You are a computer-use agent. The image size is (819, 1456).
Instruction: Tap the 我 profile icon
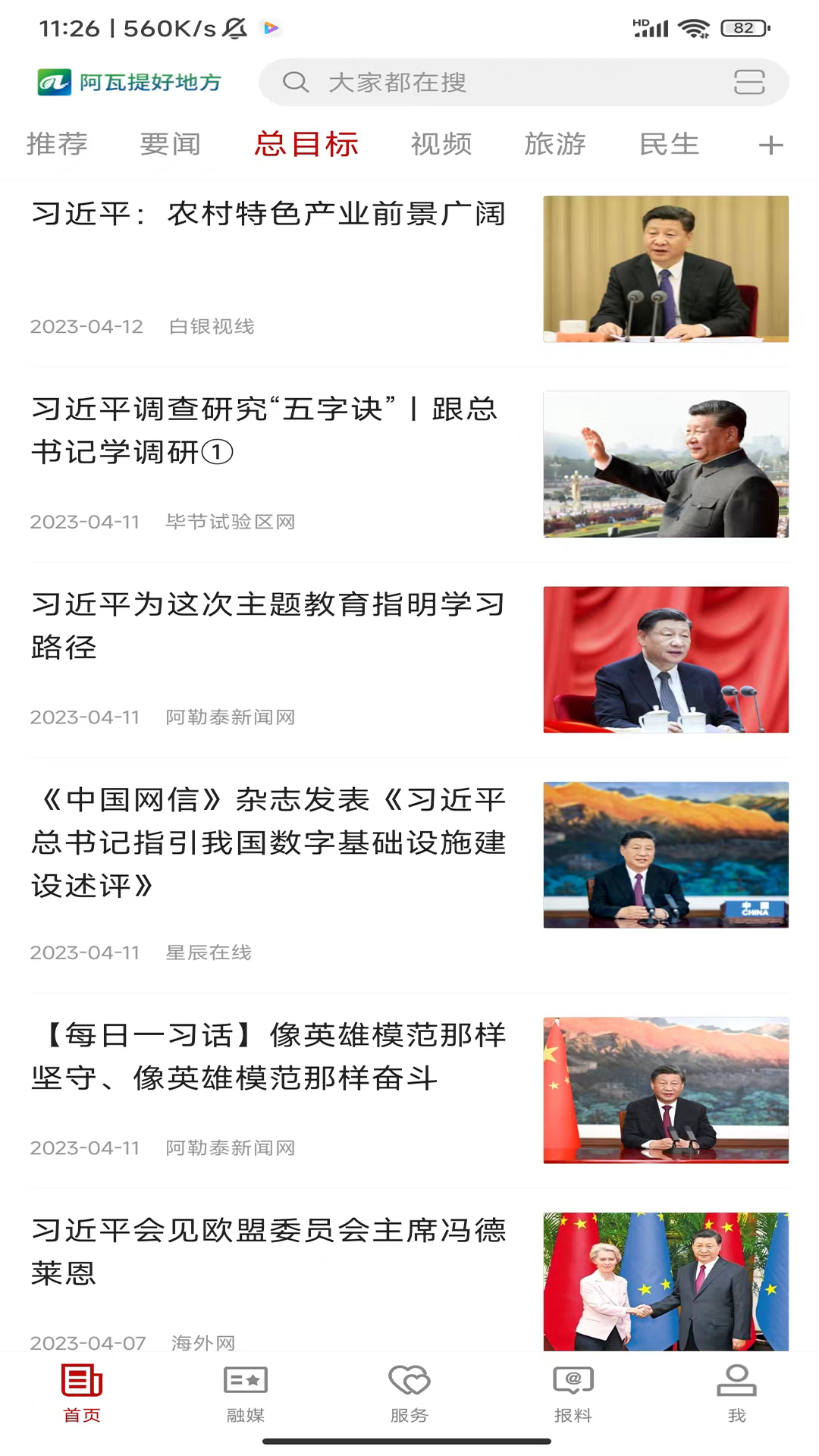tap(736, 1380)
